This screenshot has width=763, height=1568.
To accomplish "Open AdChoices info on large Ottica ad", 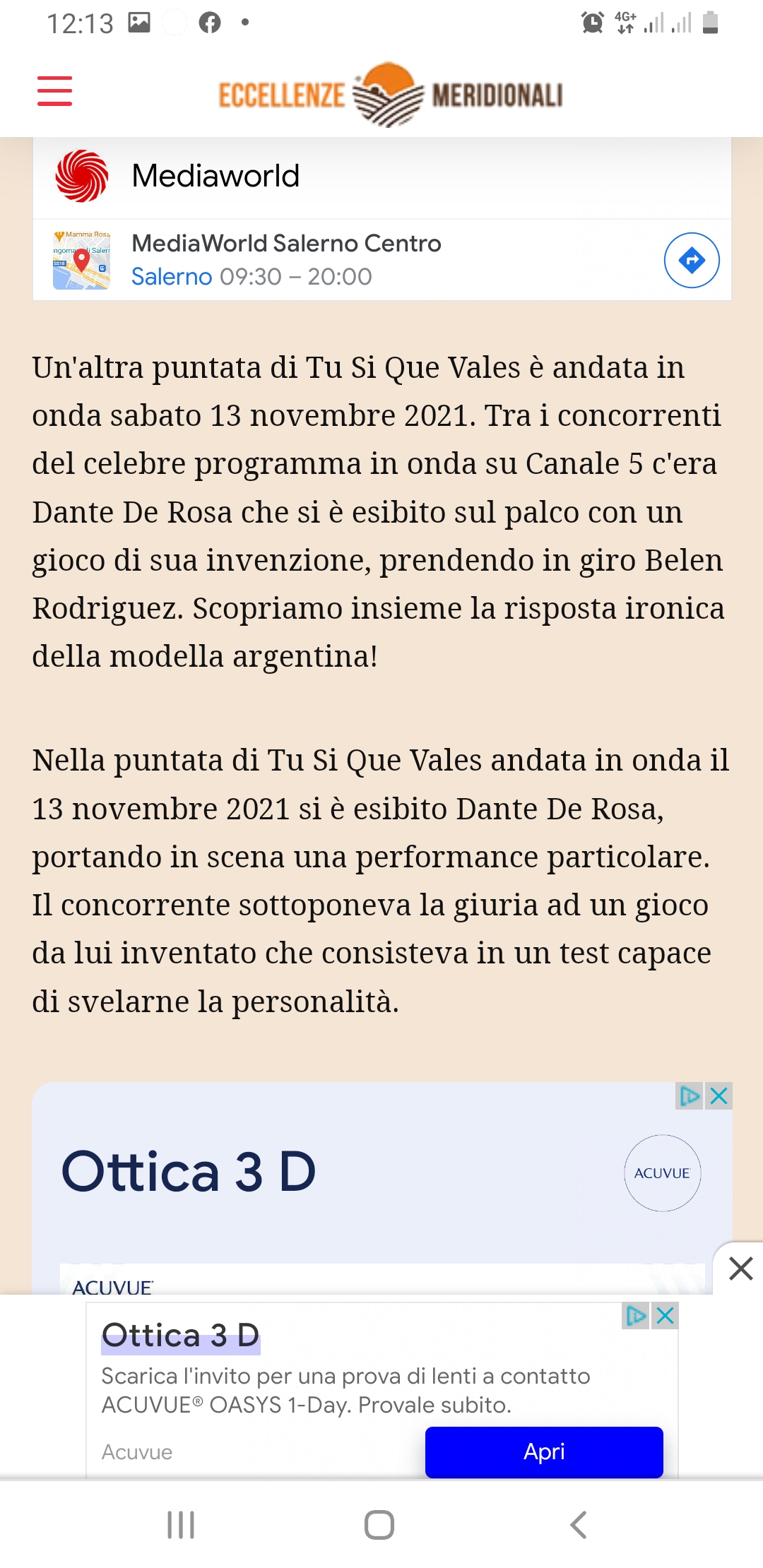I will [690, 1096].
